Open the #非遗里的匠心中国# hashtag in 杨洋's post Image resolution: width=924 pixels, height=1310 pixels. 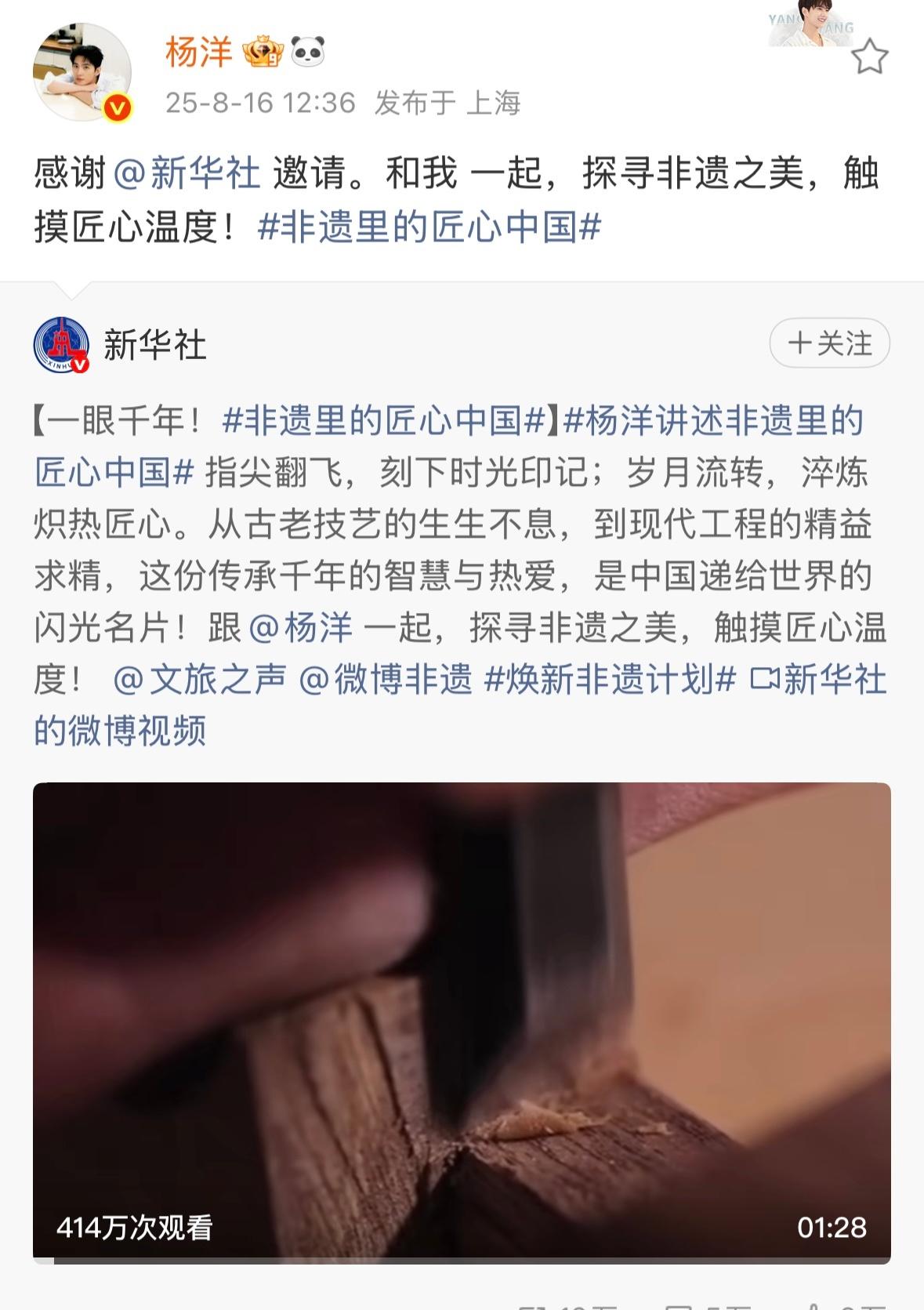pyautogui.click(x=429, y=227)
